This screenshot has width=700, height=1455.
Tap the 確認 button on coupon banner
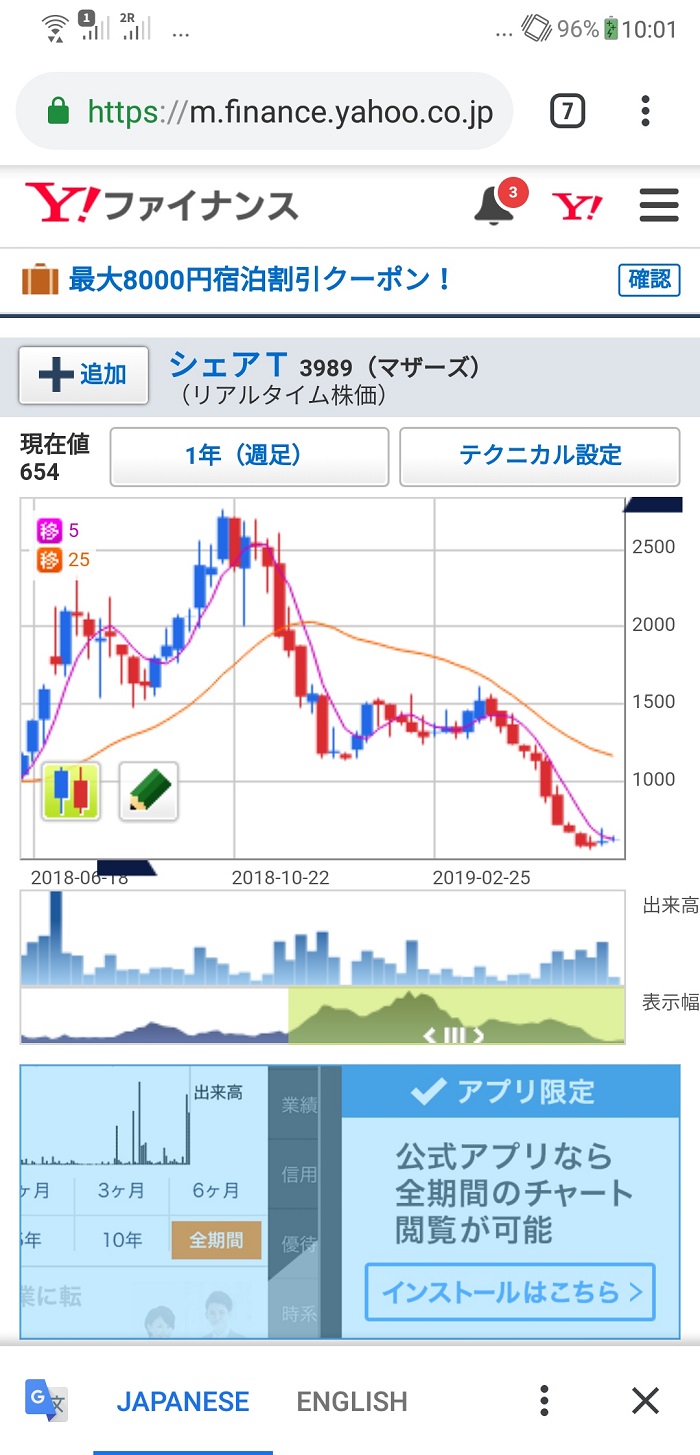pyautogui.click(x=649, y=279)
